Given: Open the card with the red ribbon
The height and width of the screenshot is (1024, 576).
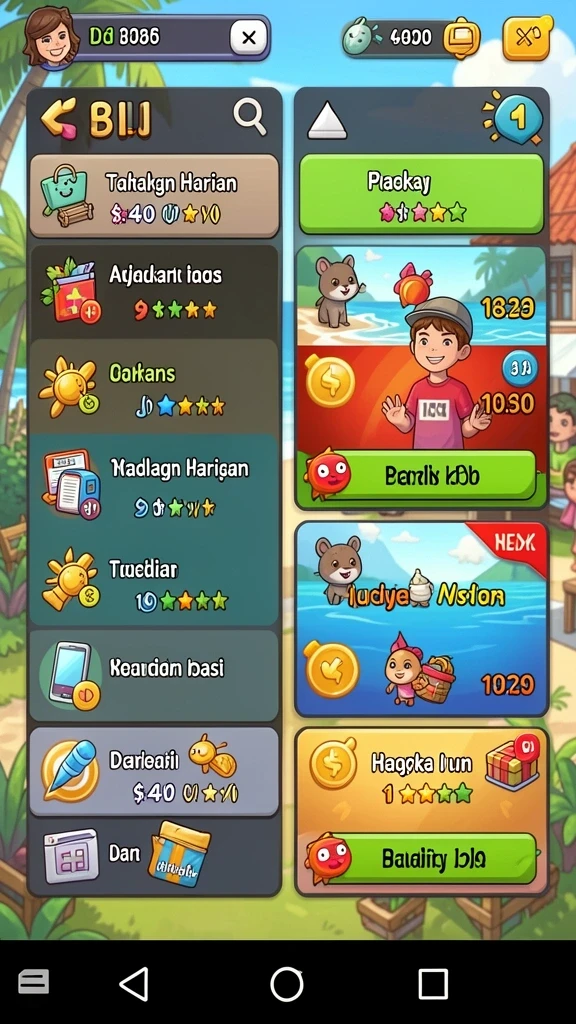Looking at the screenshot, I should [421, 619].
